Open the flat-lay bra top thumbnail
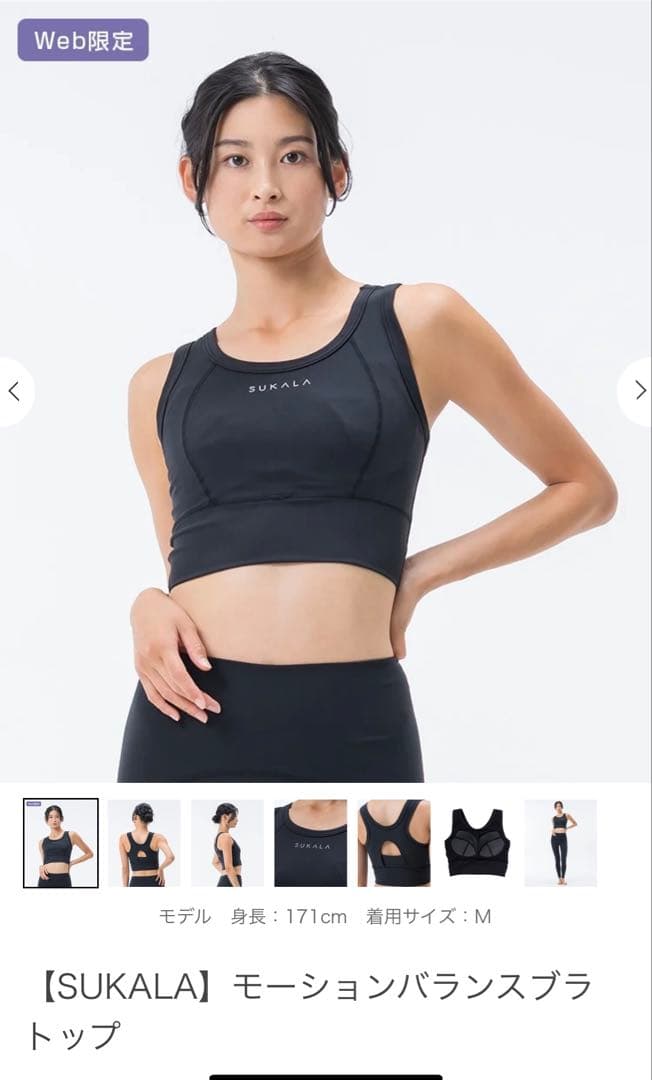The width and height of the screenshot is (652, 1080). [x=477, y=843]
